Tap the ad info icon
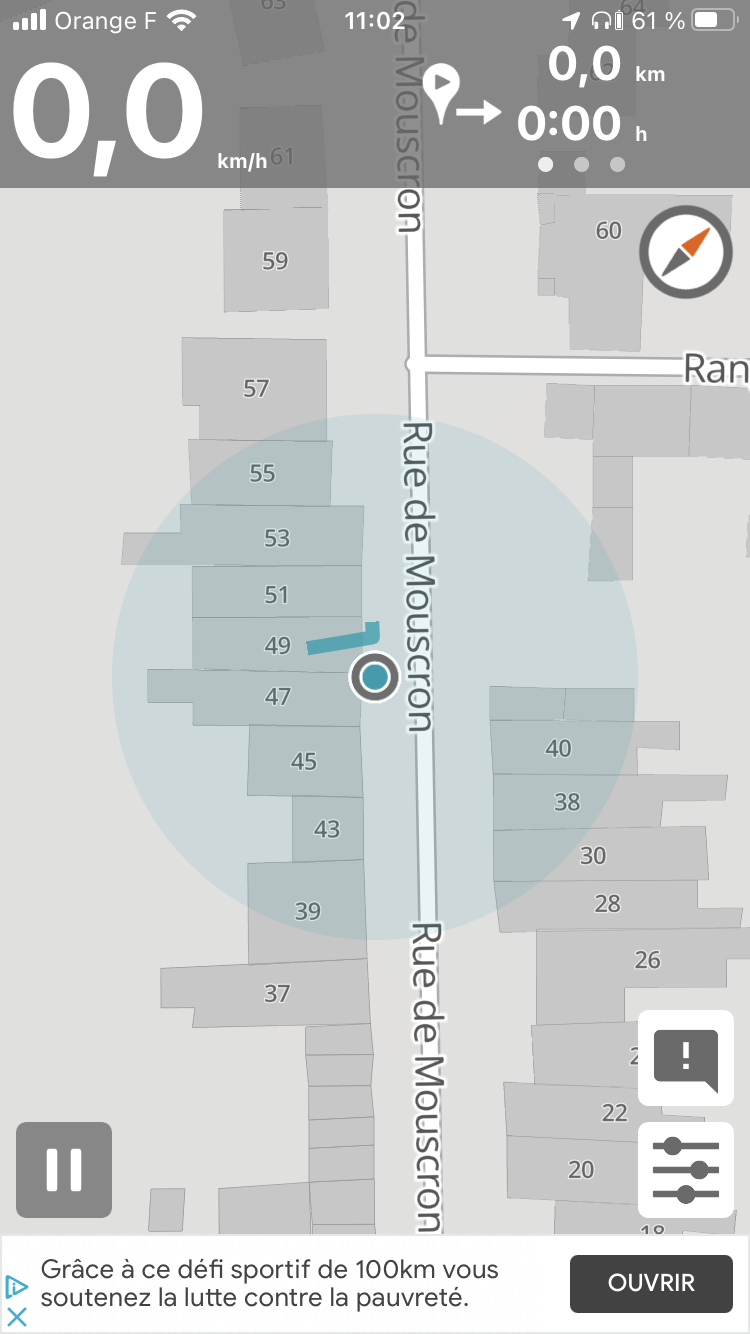 [17, 1286]
